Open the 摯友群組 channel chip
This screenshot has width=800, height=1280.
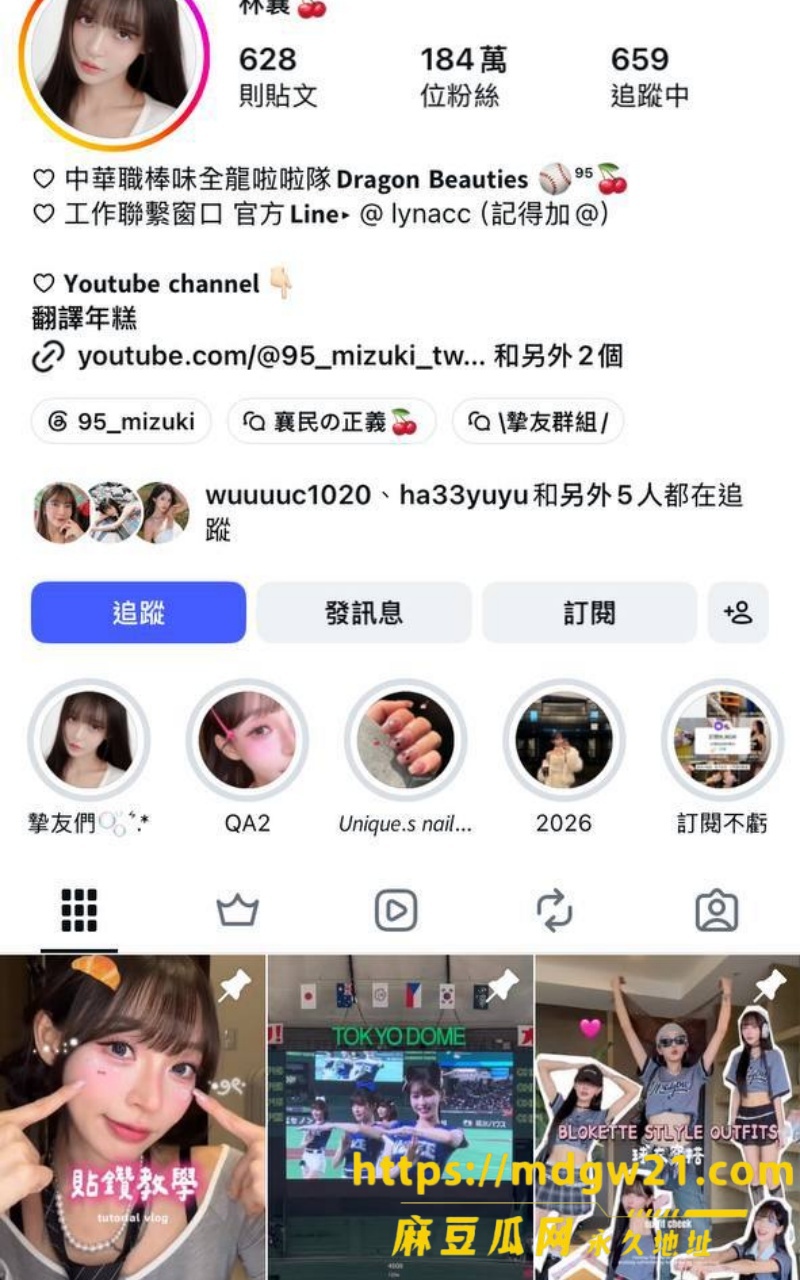click(538, 422)
